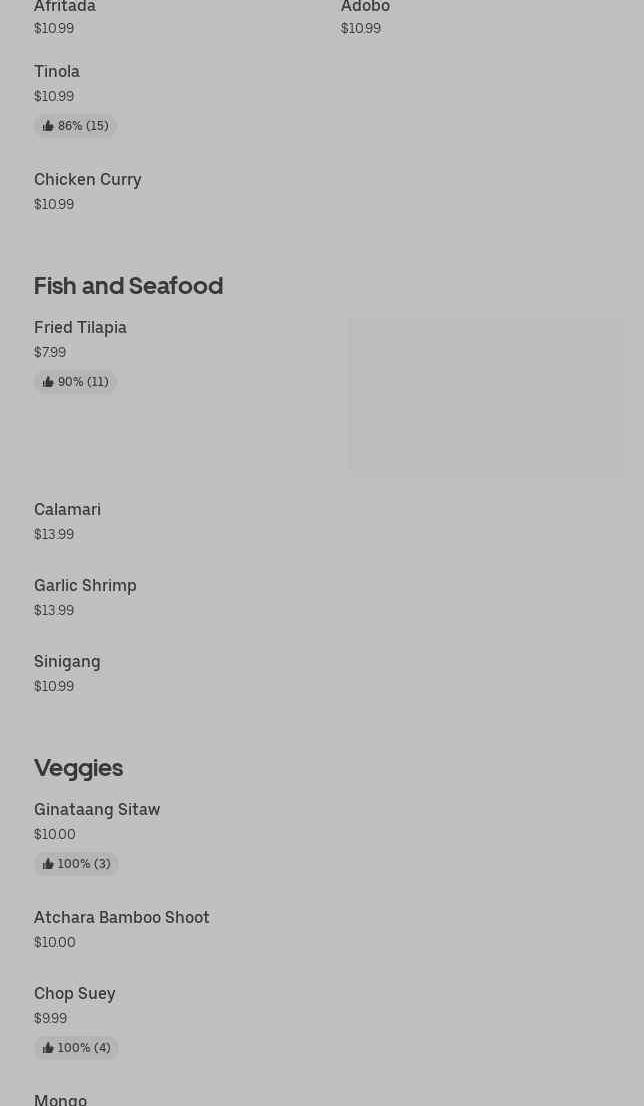Open the Ginataang Sitaw item
644x1106 pixels.
click(x=97, y=810)
